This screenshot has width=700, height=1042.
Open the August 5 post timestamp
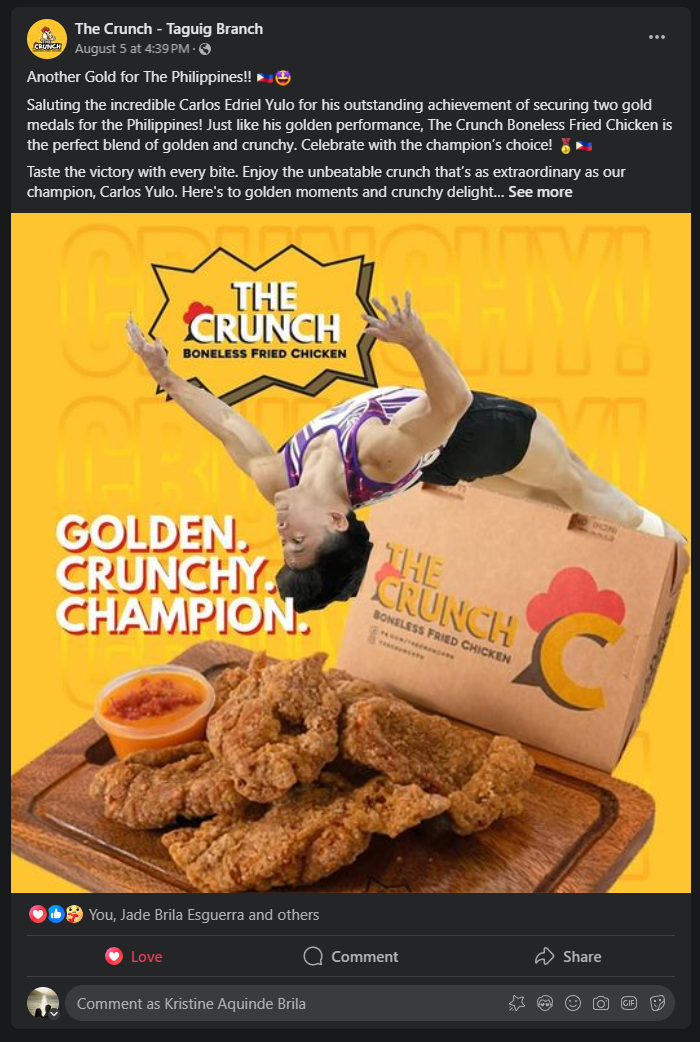coord(134,49)
